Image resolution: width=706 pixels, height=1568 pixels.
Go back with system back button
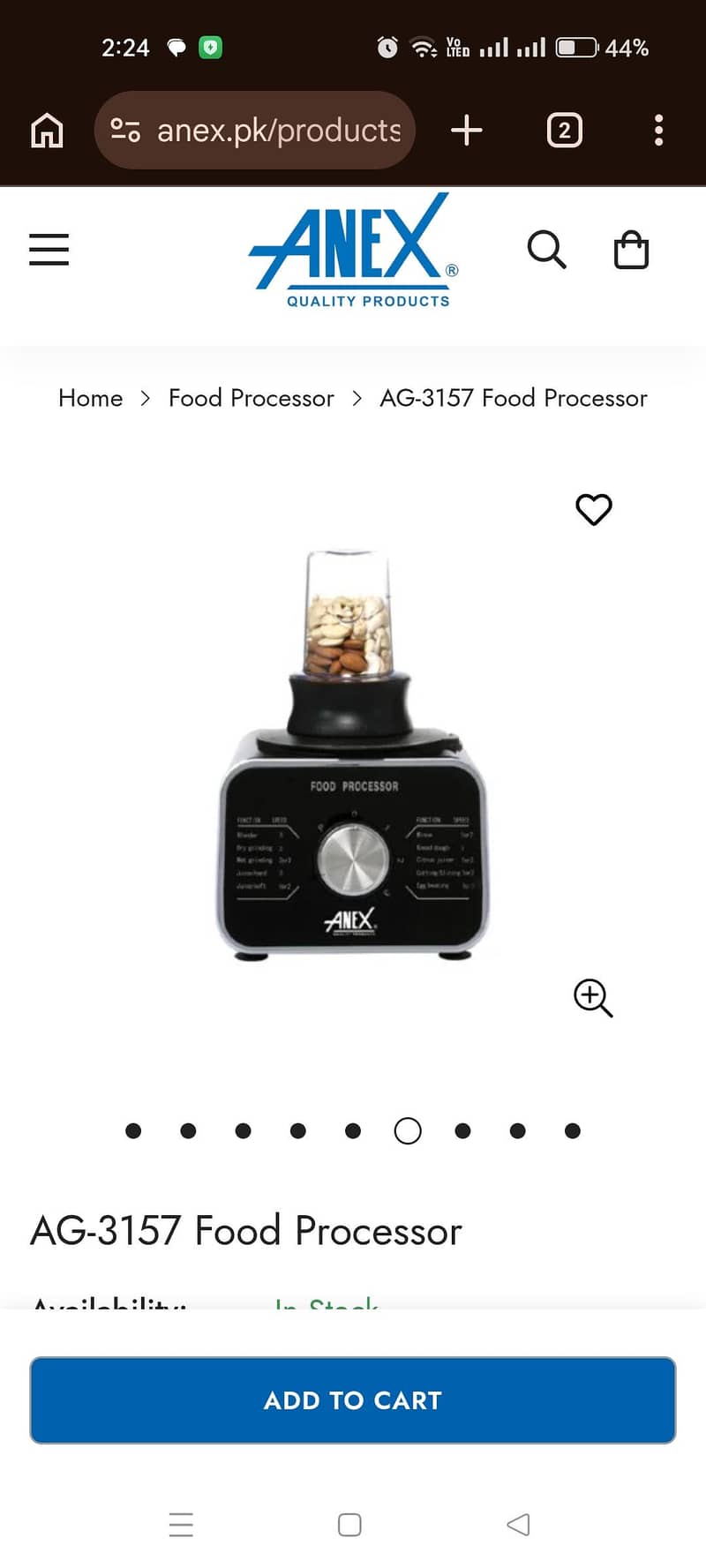click(518, 1524)
